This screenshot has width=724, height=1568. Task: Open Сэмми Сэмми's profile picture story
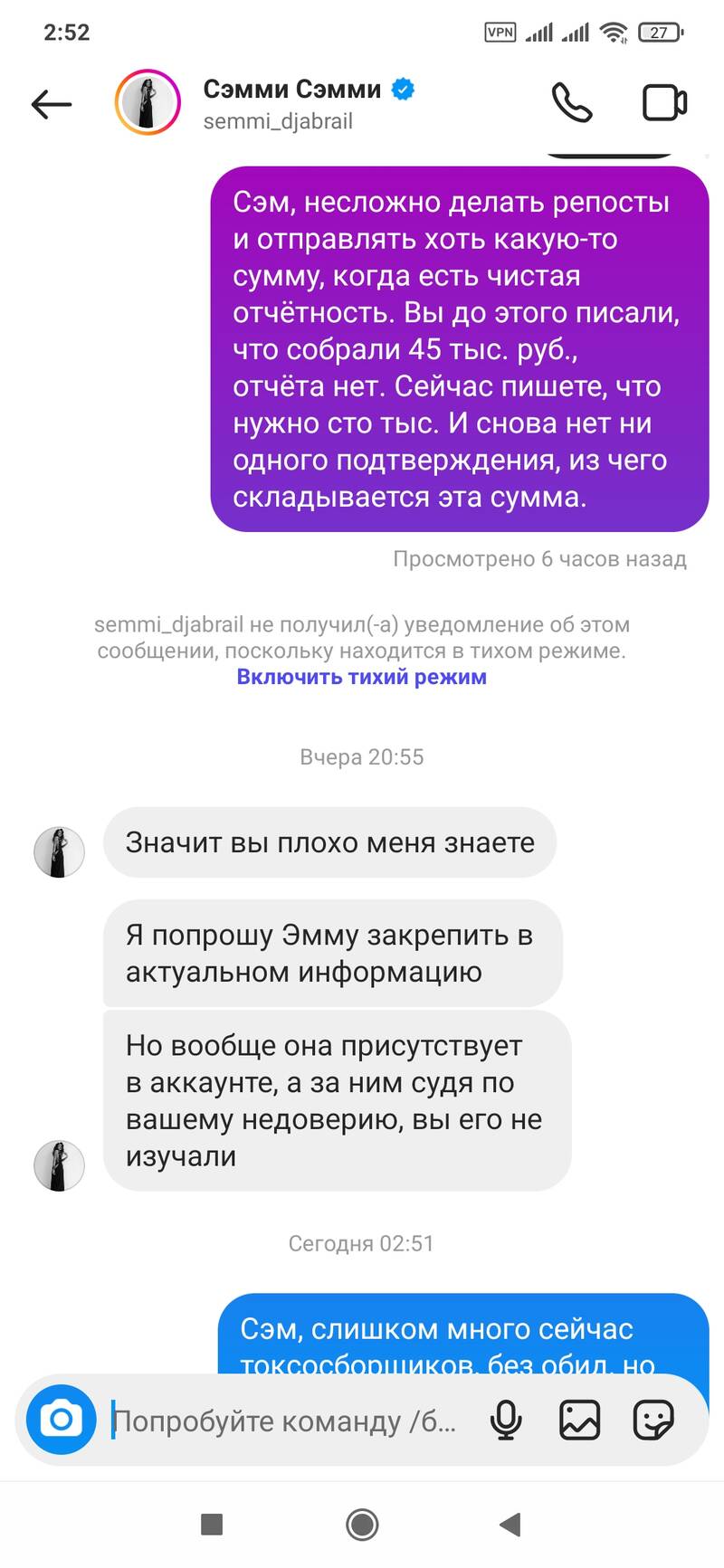148,103
